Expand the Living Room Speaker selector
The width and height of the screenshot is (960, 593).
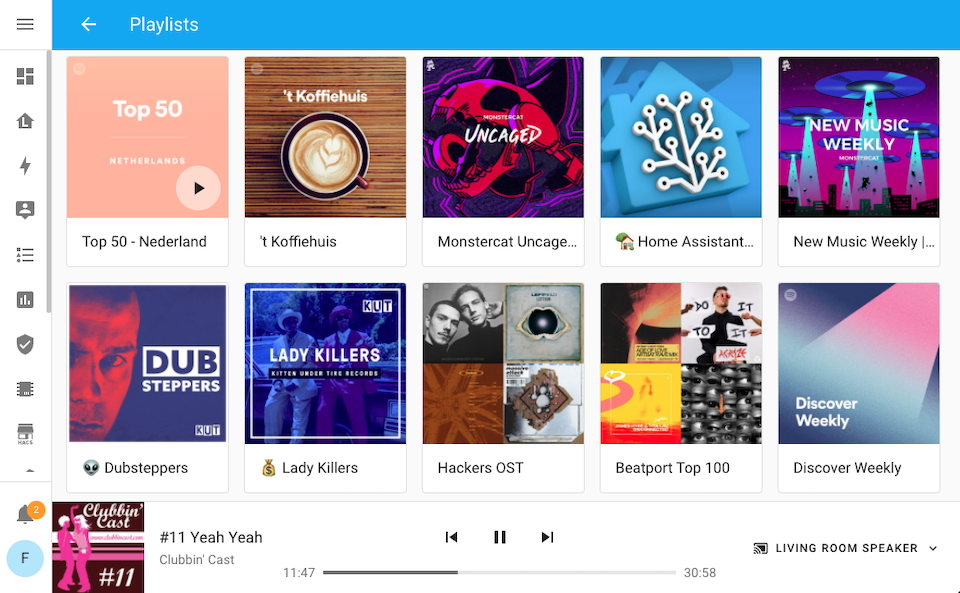846,548
